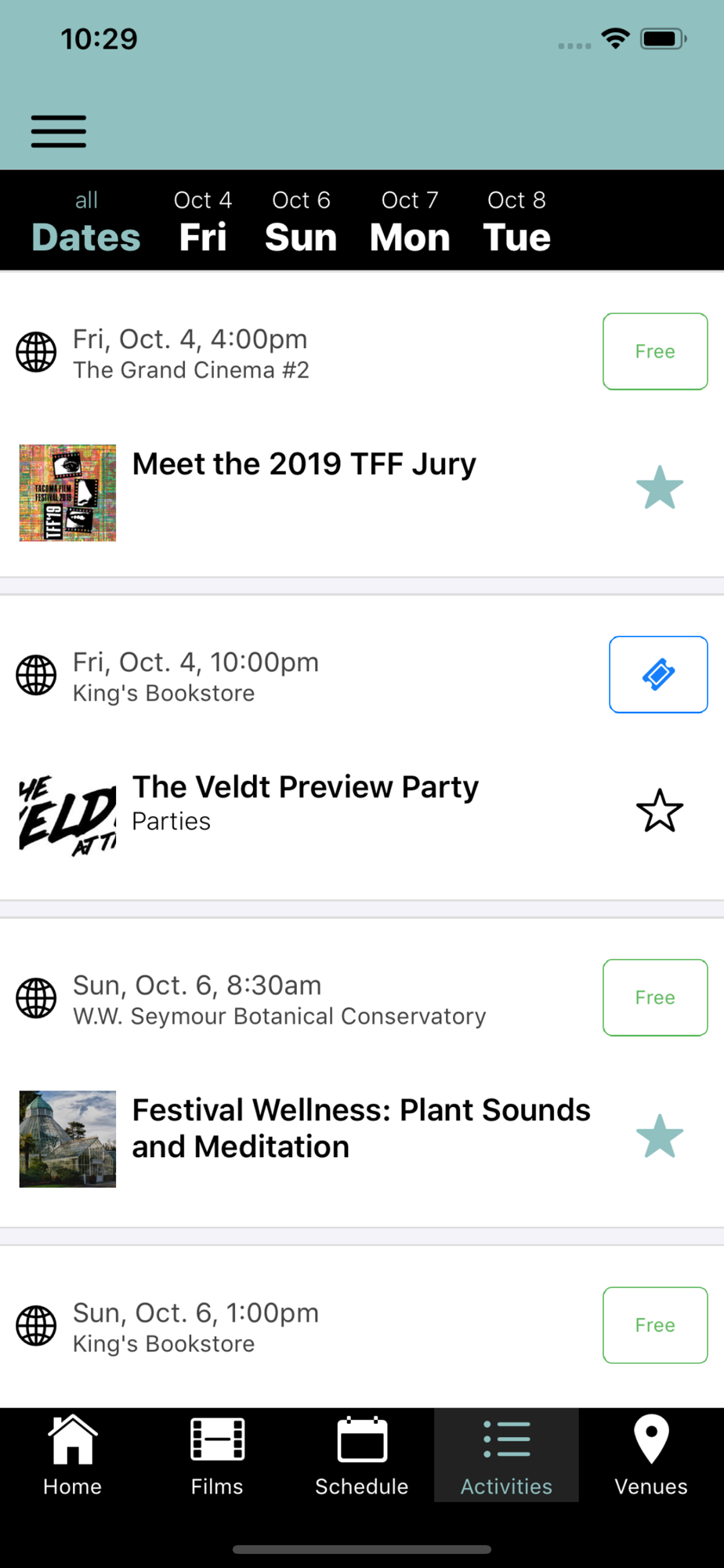
Task: Unfavorite Meet the 2019 TFF Jury star
Action: click(660, 488)
